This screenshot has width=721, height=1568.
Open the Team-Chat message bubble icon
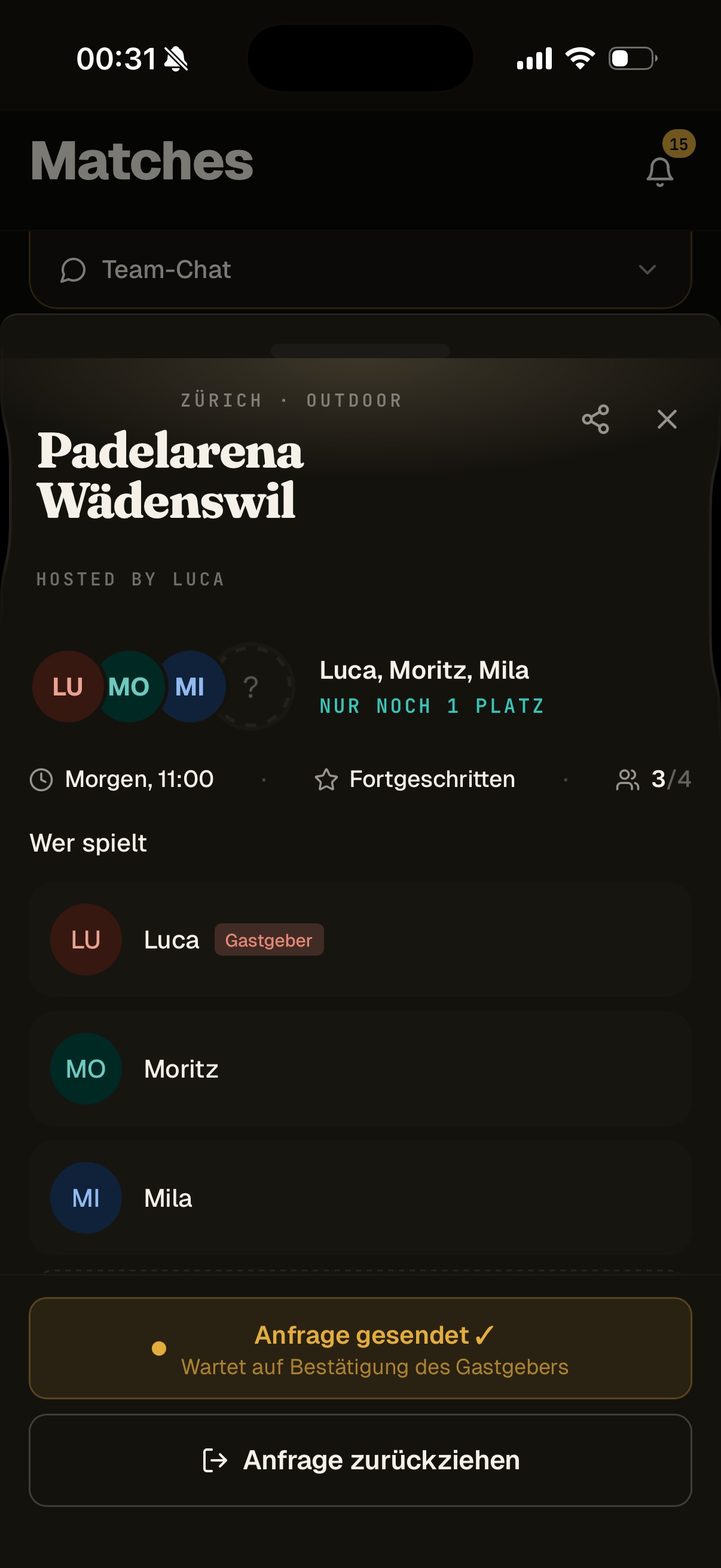73,270
